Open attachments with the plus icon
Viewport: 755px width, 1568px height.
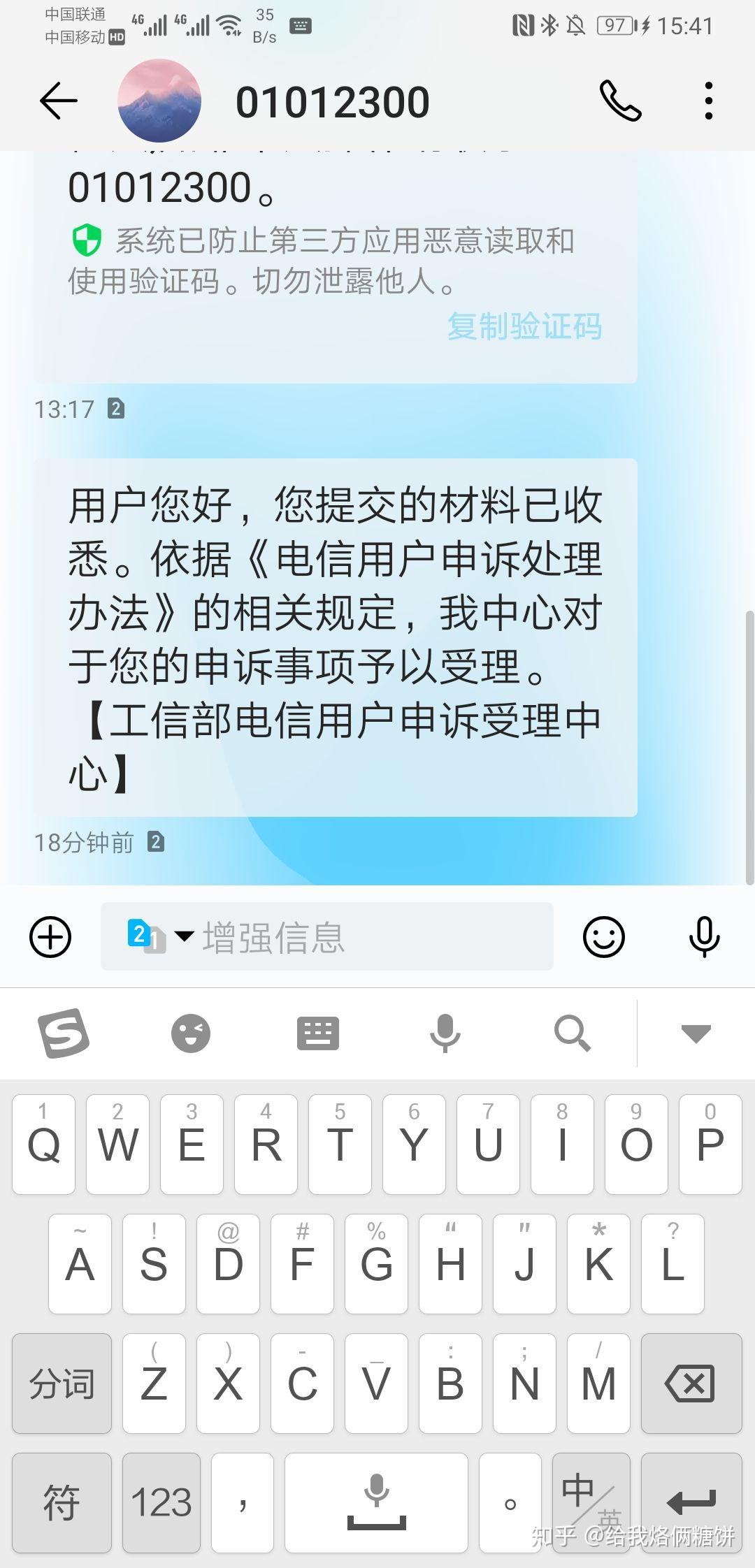pos(50,936)
